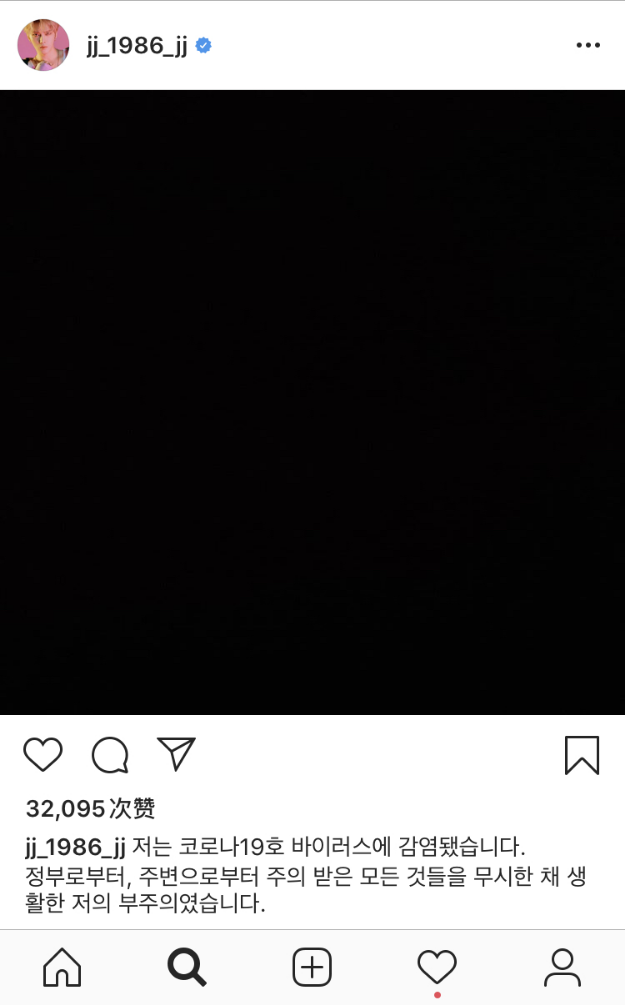
Task: View the 32,095 likes list
Action: [90, 808]
